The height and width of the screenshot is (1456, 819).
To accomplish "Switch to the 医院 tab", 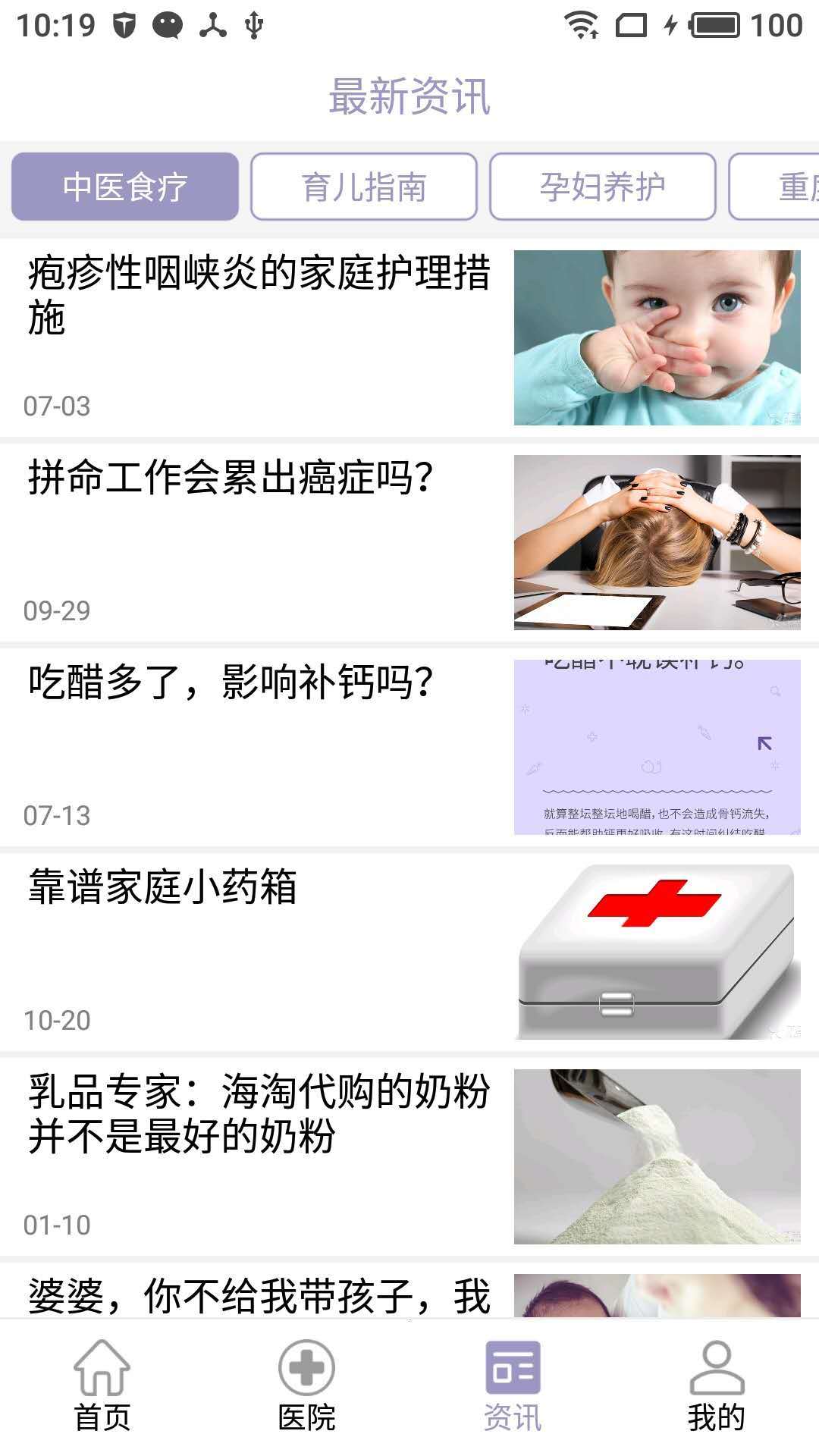I will point(307,1386).
